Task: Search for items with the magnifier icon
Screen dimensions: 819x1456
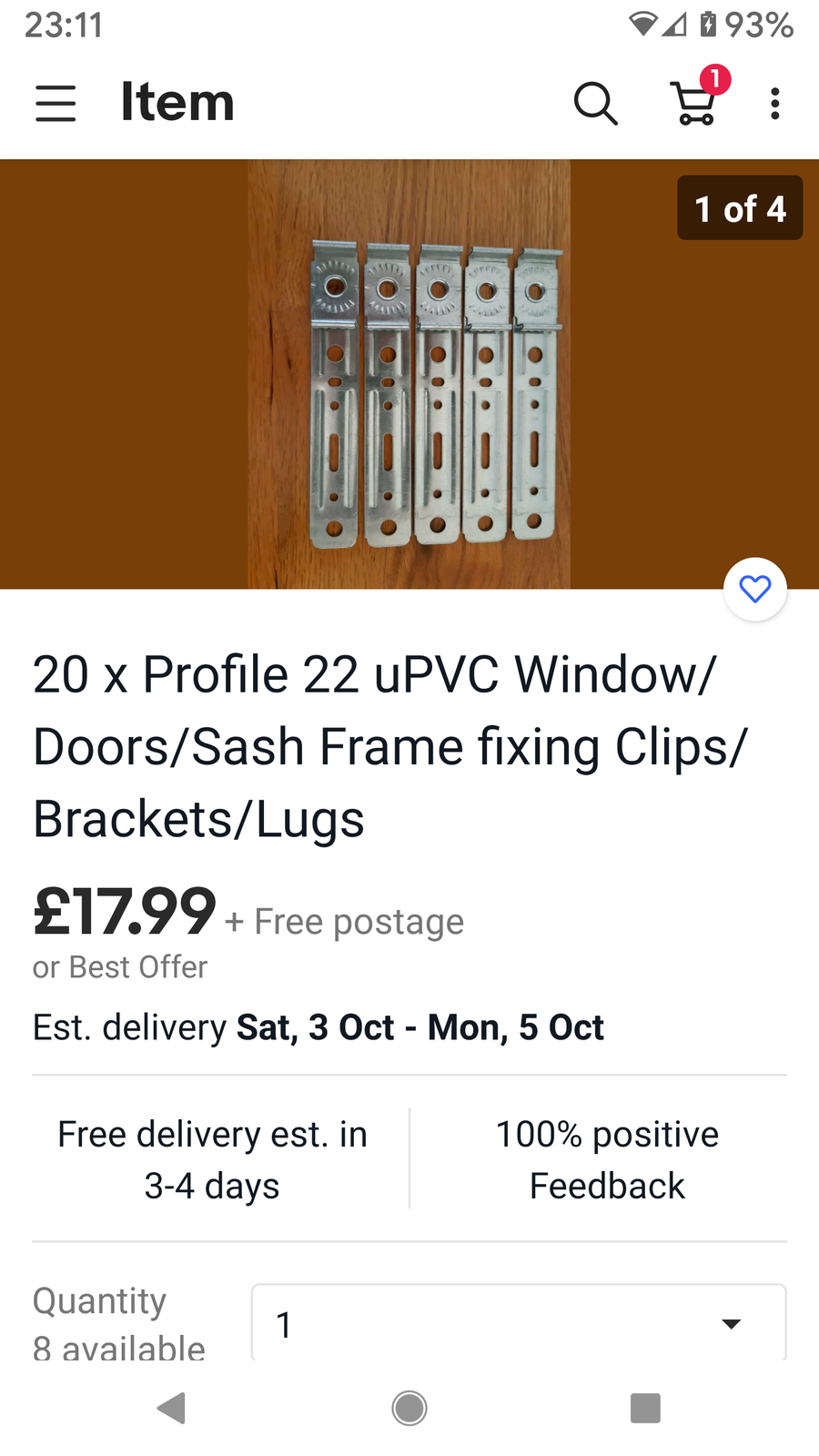Action: coord(596,103)
